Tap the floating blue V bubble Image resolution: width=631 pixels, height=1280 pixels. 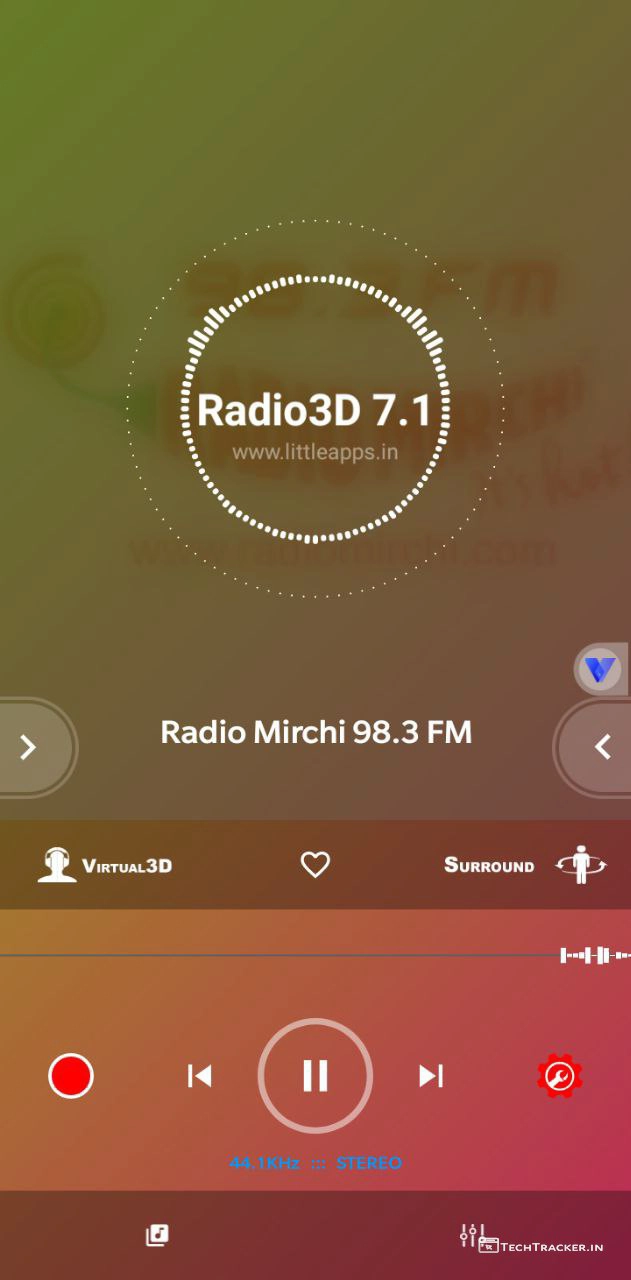coord(600,670)
